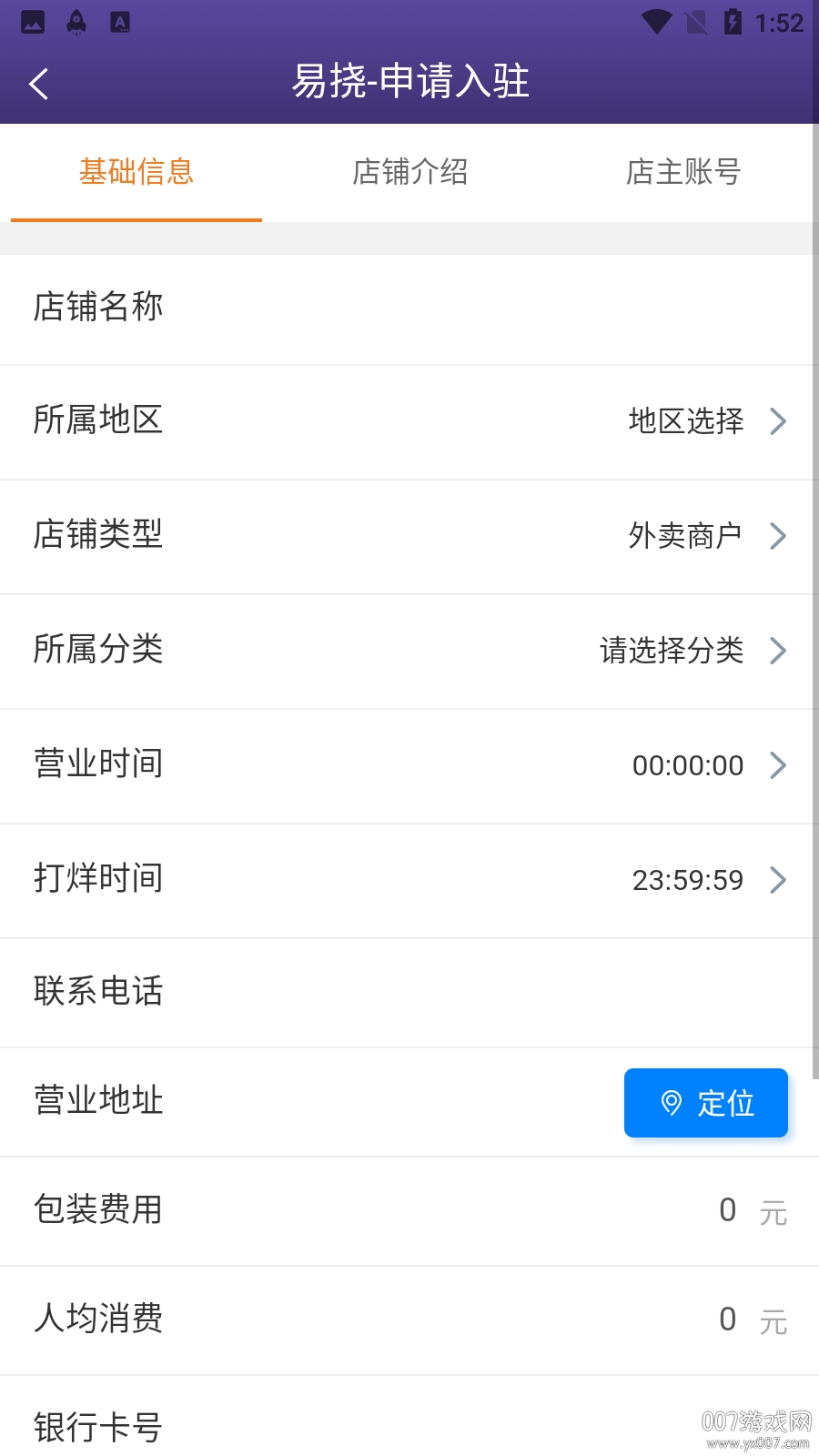Click the chevron next to opening time 00:00:00

coord(778,765)
